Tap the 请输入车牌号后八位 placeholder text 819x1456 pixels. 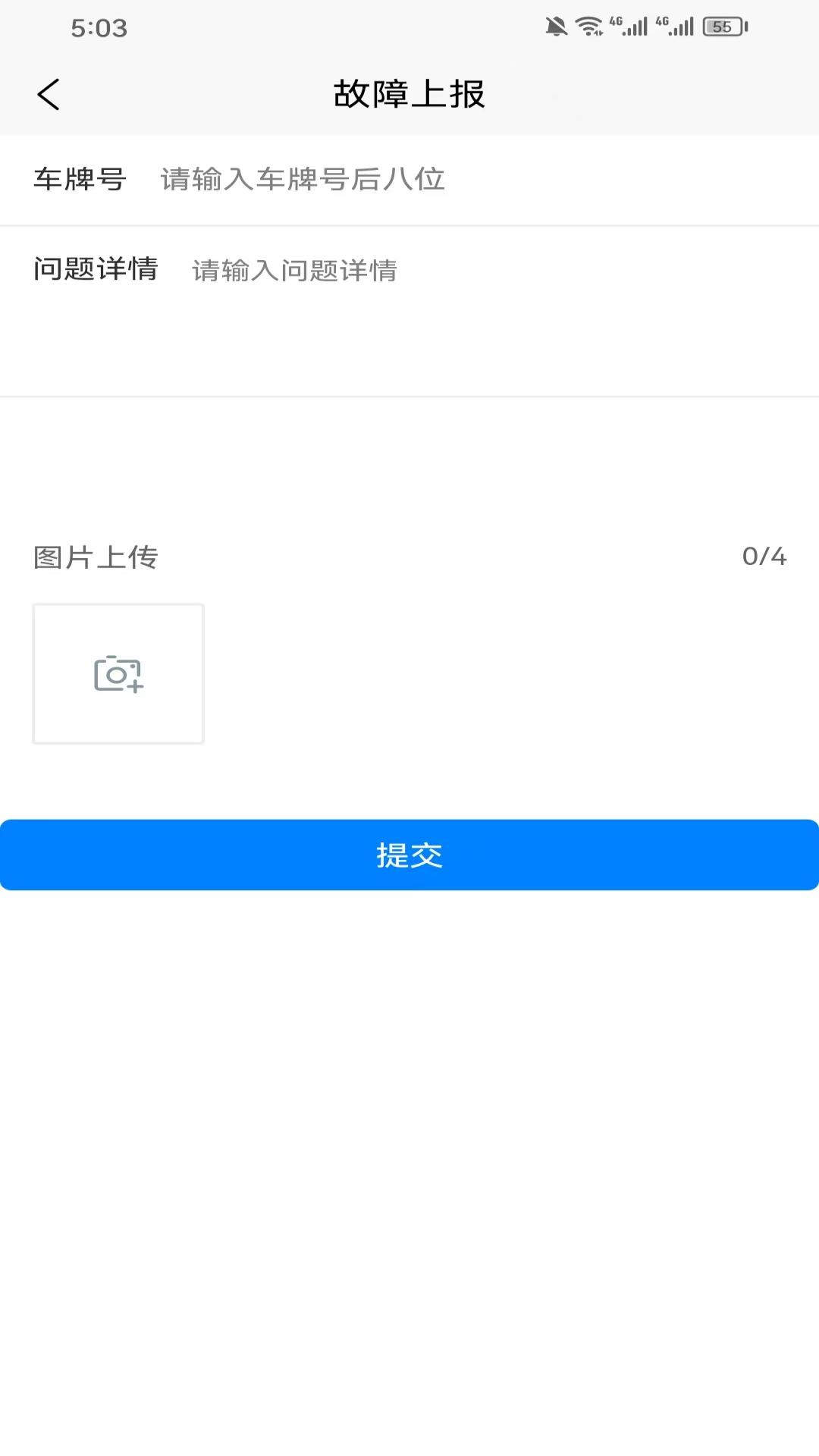(x=302, y=180)
